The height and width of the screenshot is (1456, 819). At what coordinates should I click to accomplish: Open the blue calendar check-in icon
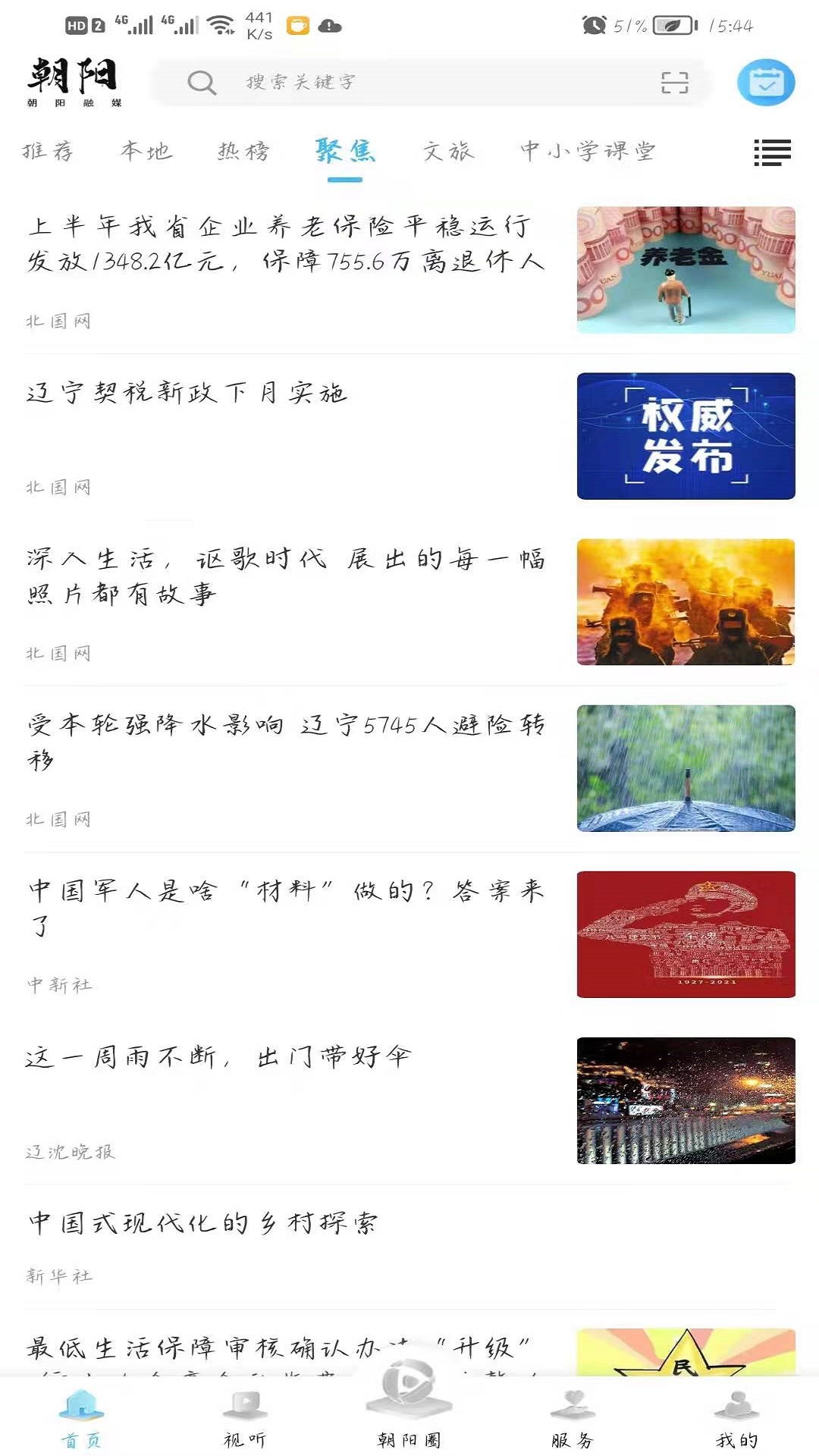pos(766,82)
